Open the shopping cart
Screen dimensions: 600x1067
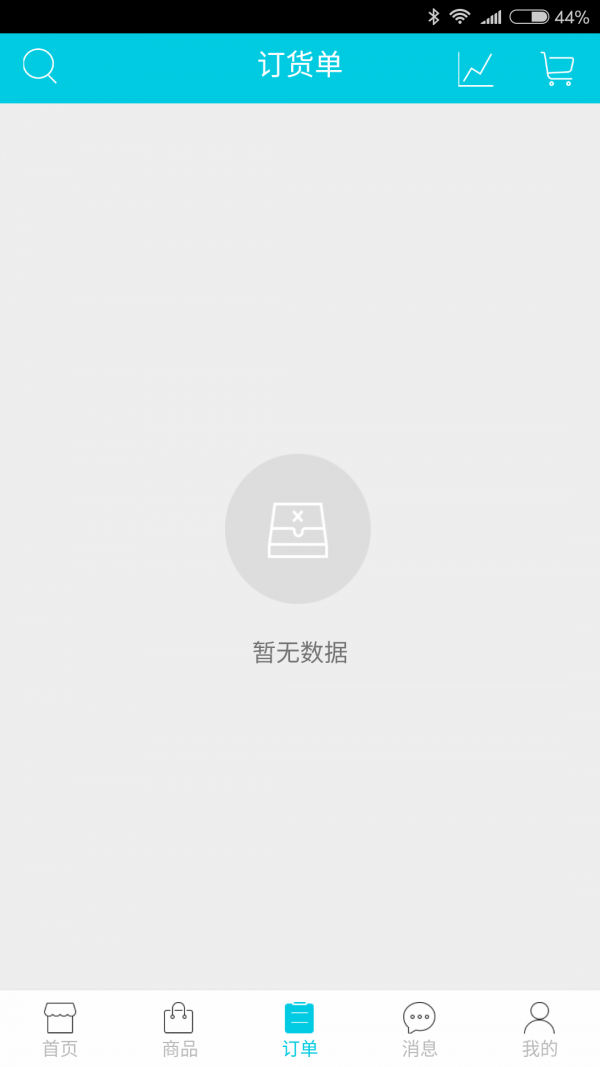click(557, 68)
